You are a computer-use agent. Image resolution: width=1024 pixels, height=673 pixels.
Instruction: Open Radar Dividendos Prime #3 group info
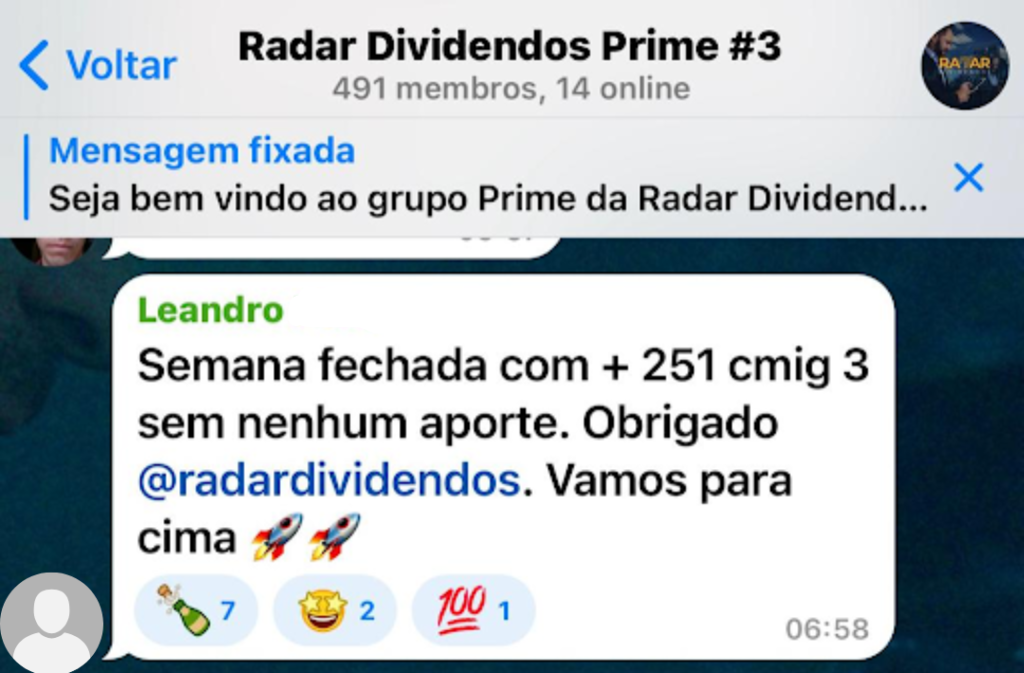[510, 47]
